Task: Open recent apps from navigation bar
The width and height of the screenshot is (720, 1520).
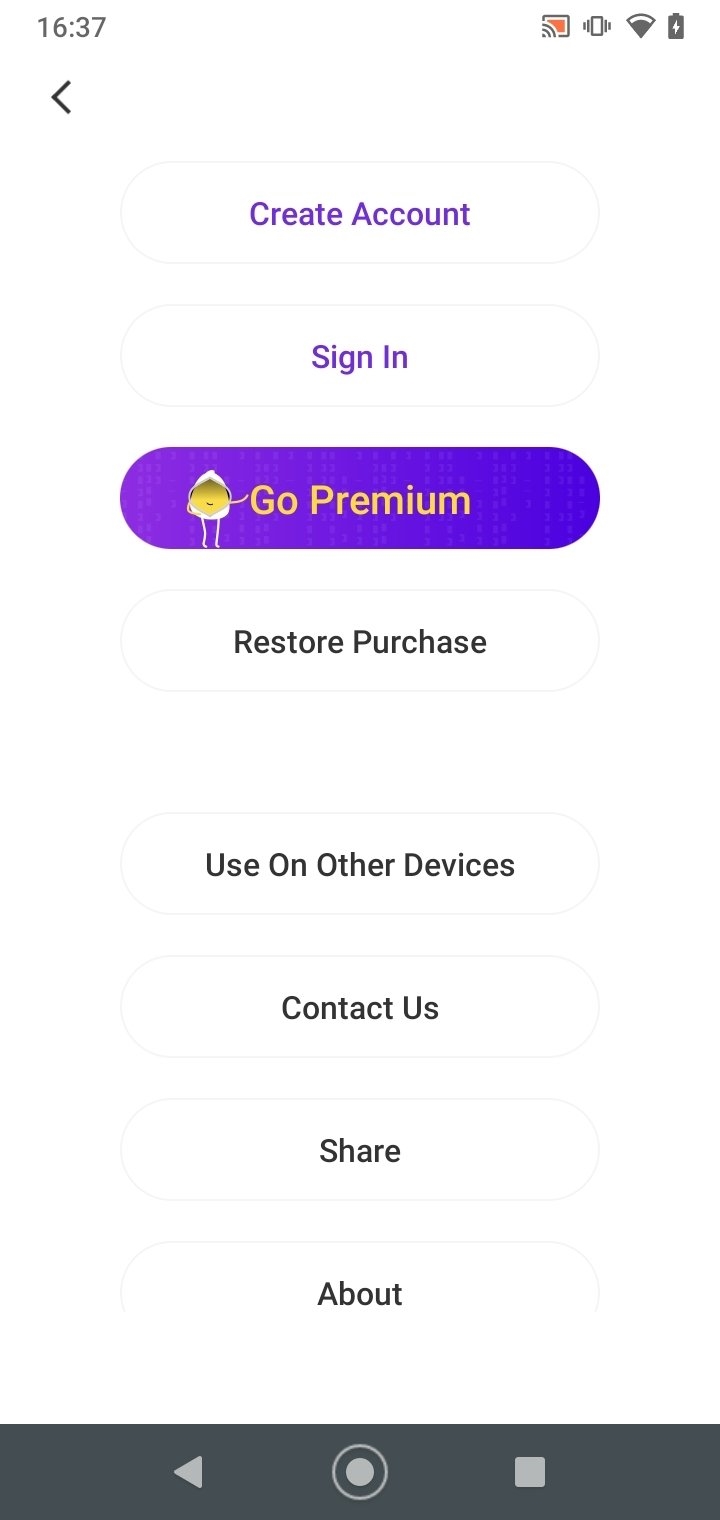Action: pos(530,1472)
